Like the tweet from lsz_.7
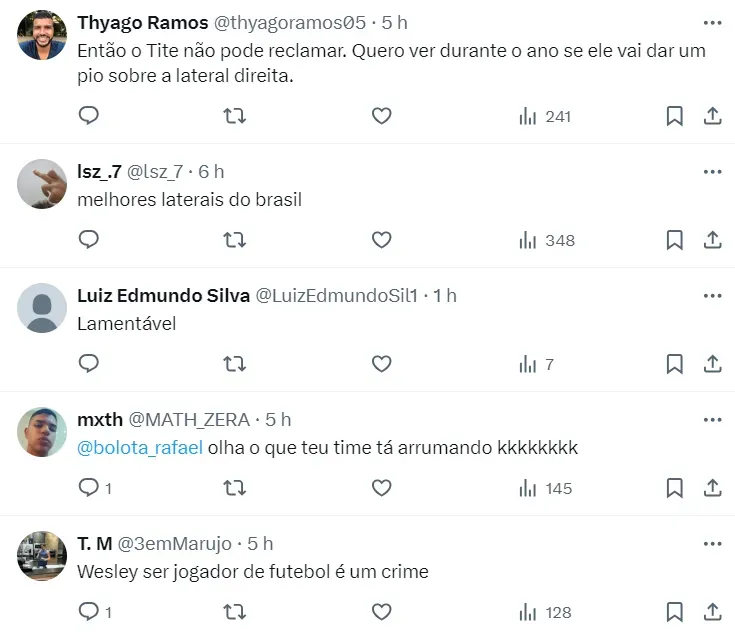 (x=381, y=240)
